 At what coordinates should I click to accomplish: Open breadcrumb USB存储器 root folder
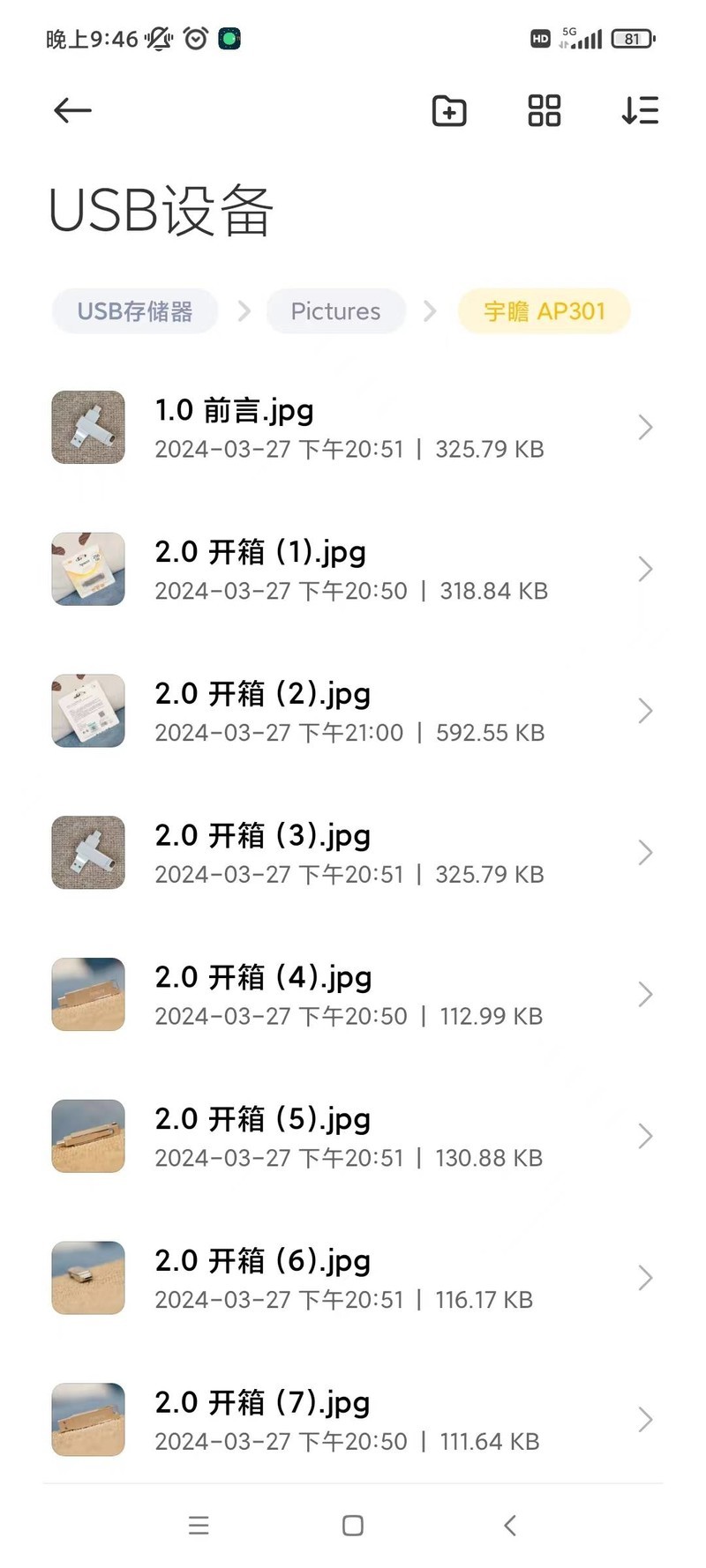134,310
